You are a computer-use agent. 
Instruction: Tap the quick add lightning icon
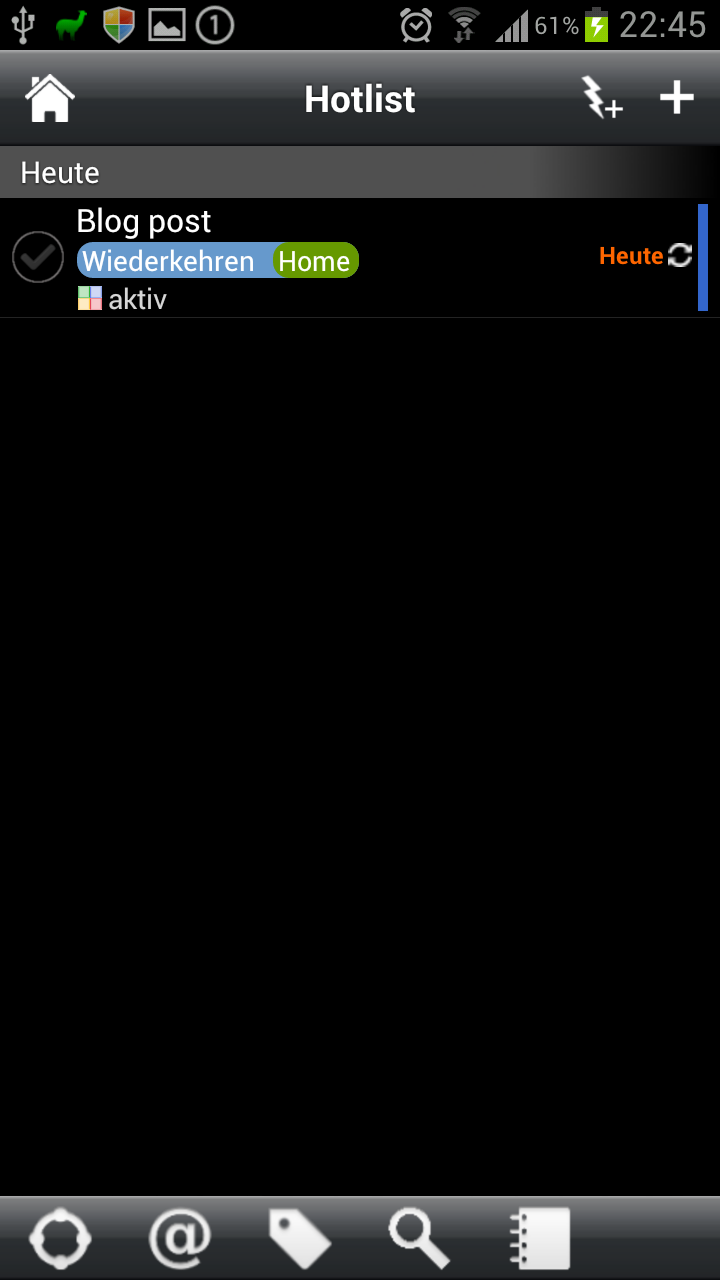click(602, 98)
